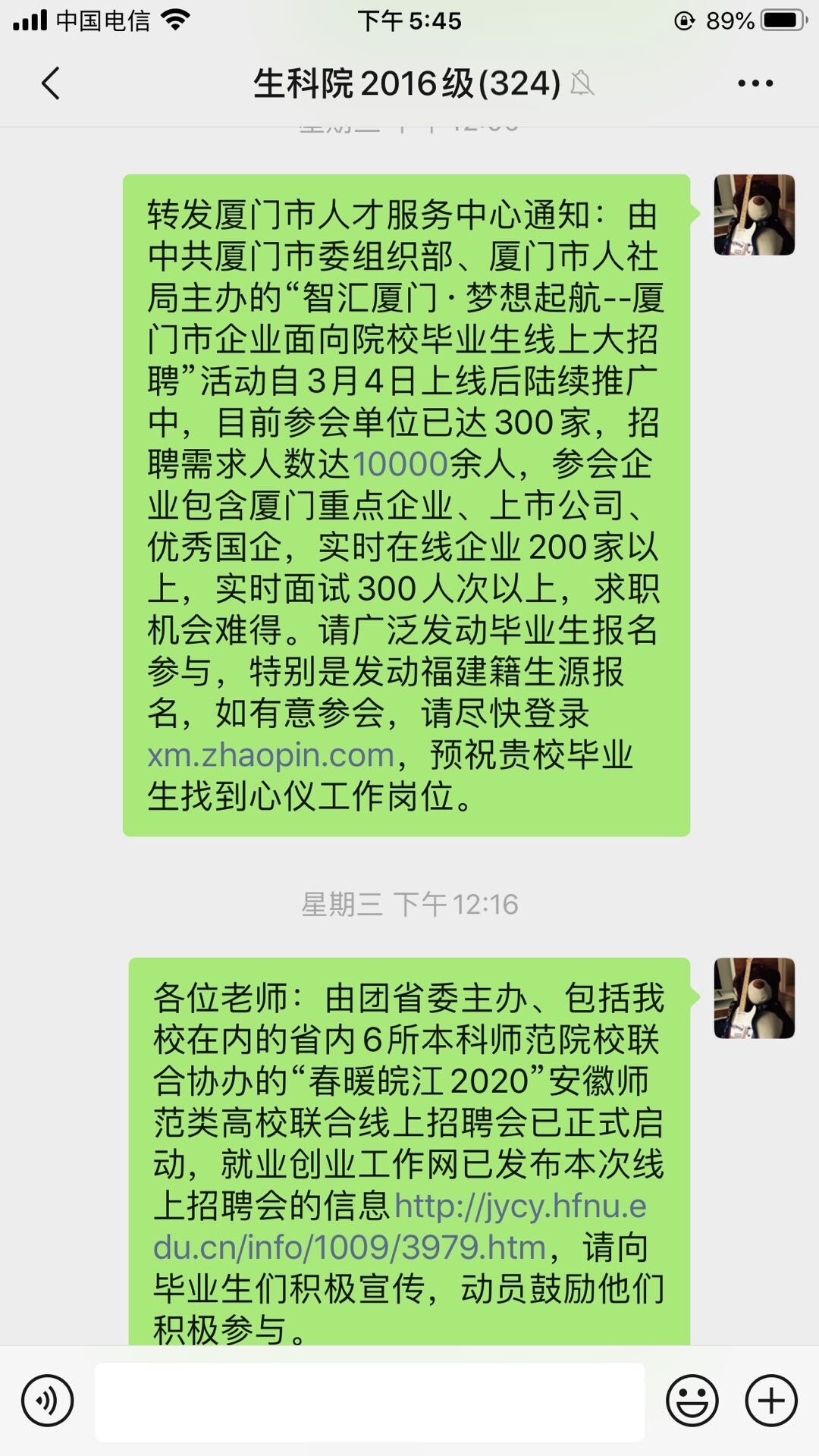
Task: Focus the message text field
Action: point(369,1401)
